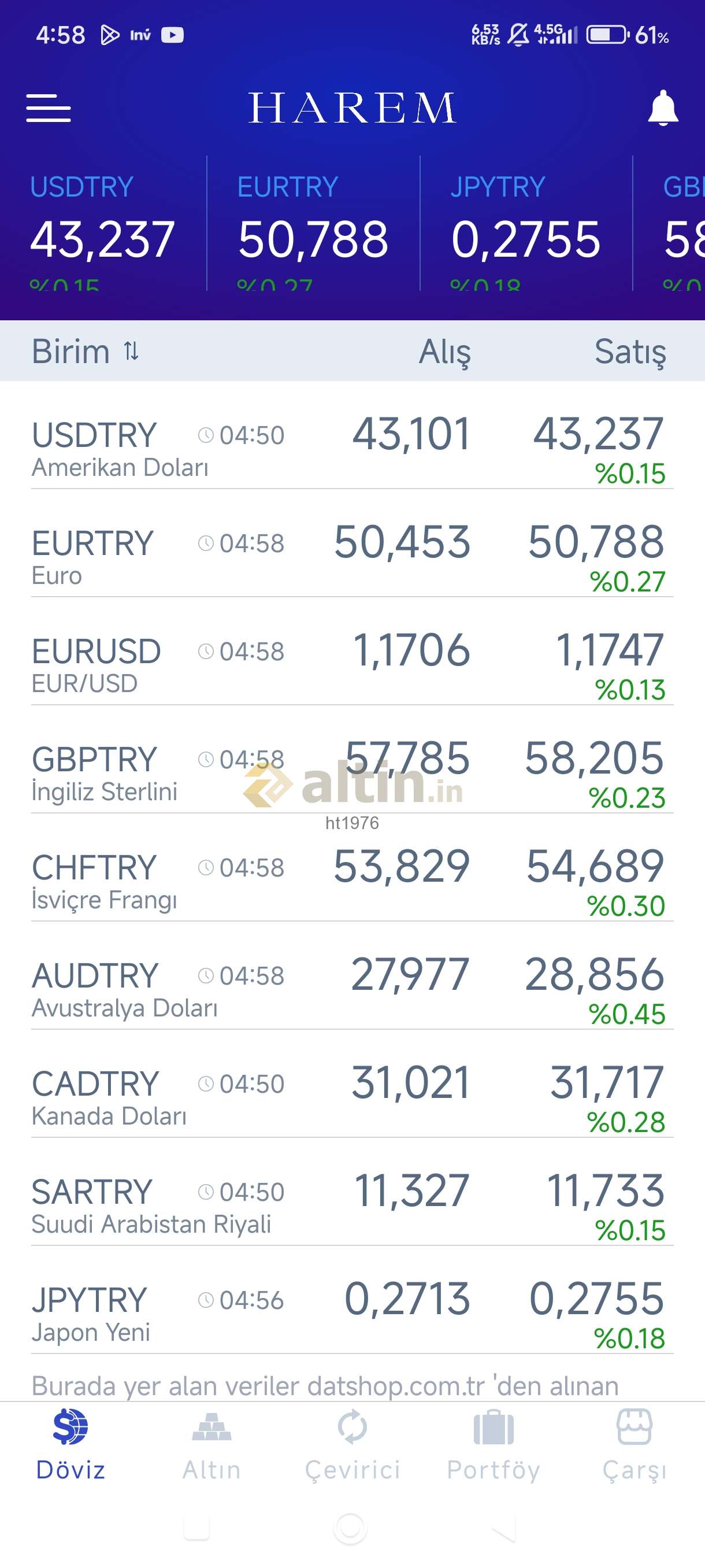Open the notifications bell

pos(662,108)
